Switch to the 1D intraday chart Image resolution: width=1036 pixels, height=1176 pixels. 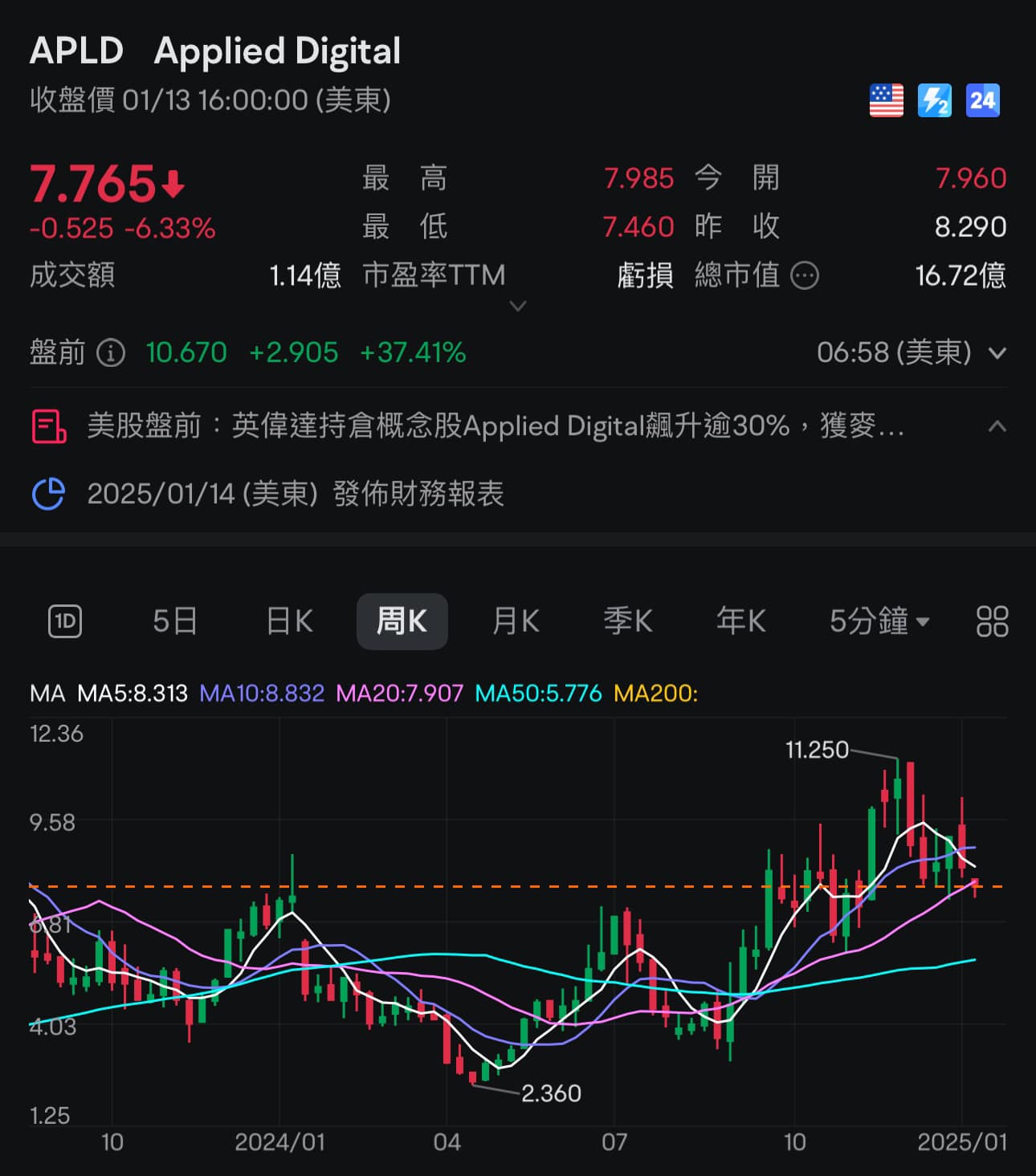pyautogui.click(x=65, y=621)
